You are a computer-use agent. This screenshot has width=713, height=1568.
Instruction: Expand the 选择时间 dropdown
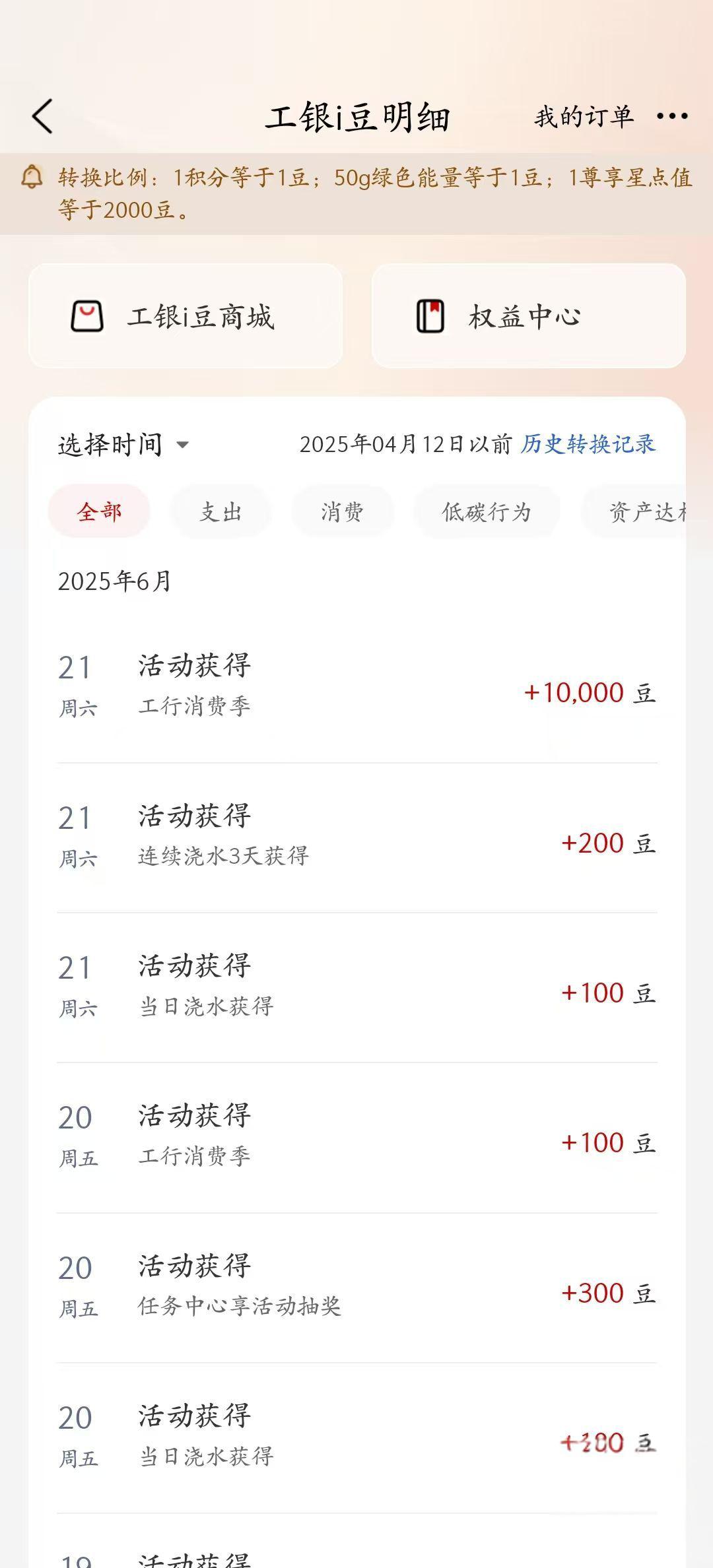[x=123, y=445]
